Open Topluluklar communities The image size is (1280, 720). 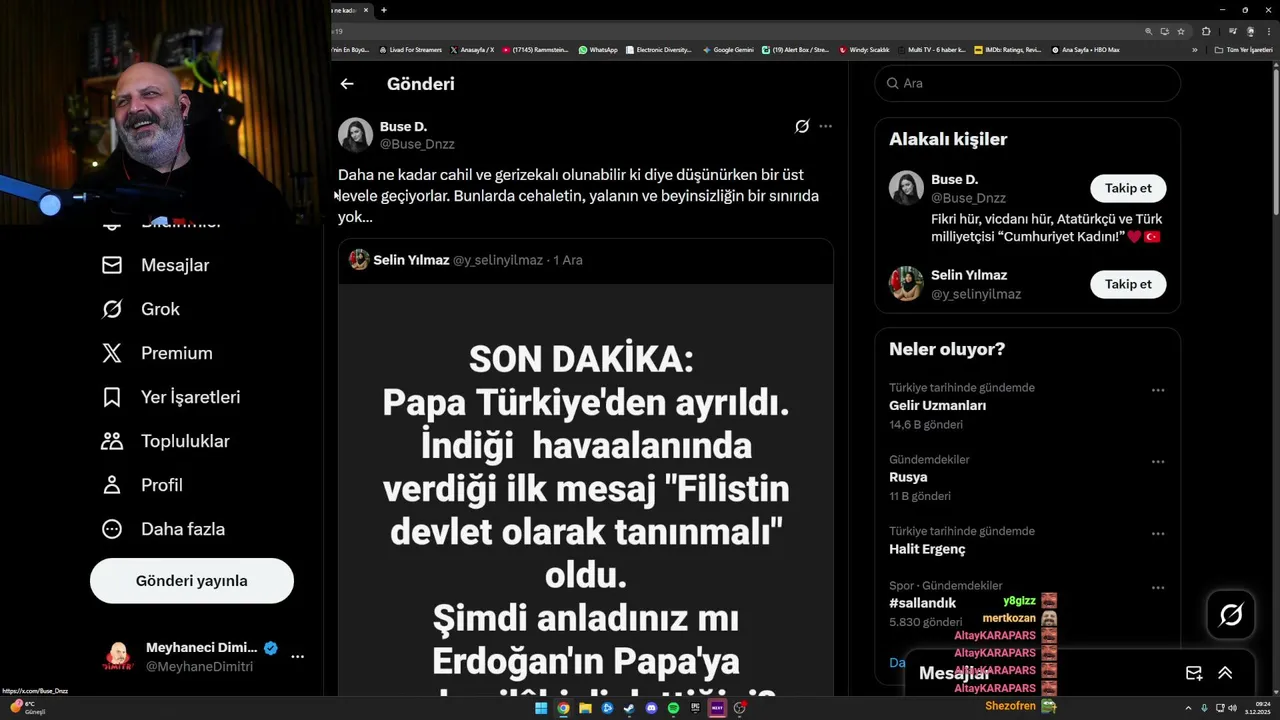[x=185, y=441]
